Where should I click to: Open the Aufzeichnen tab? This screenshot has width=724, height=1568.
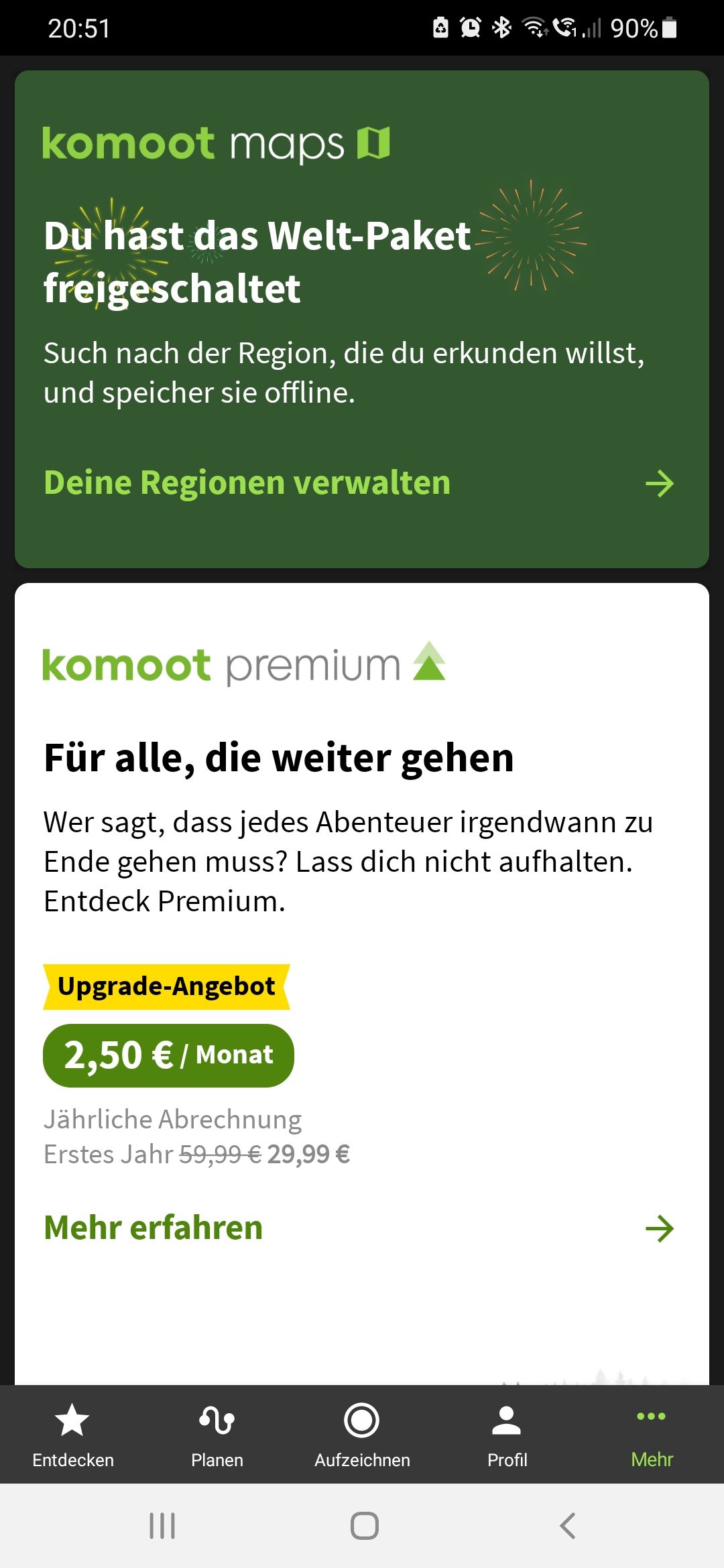(x=362, y=1434)
